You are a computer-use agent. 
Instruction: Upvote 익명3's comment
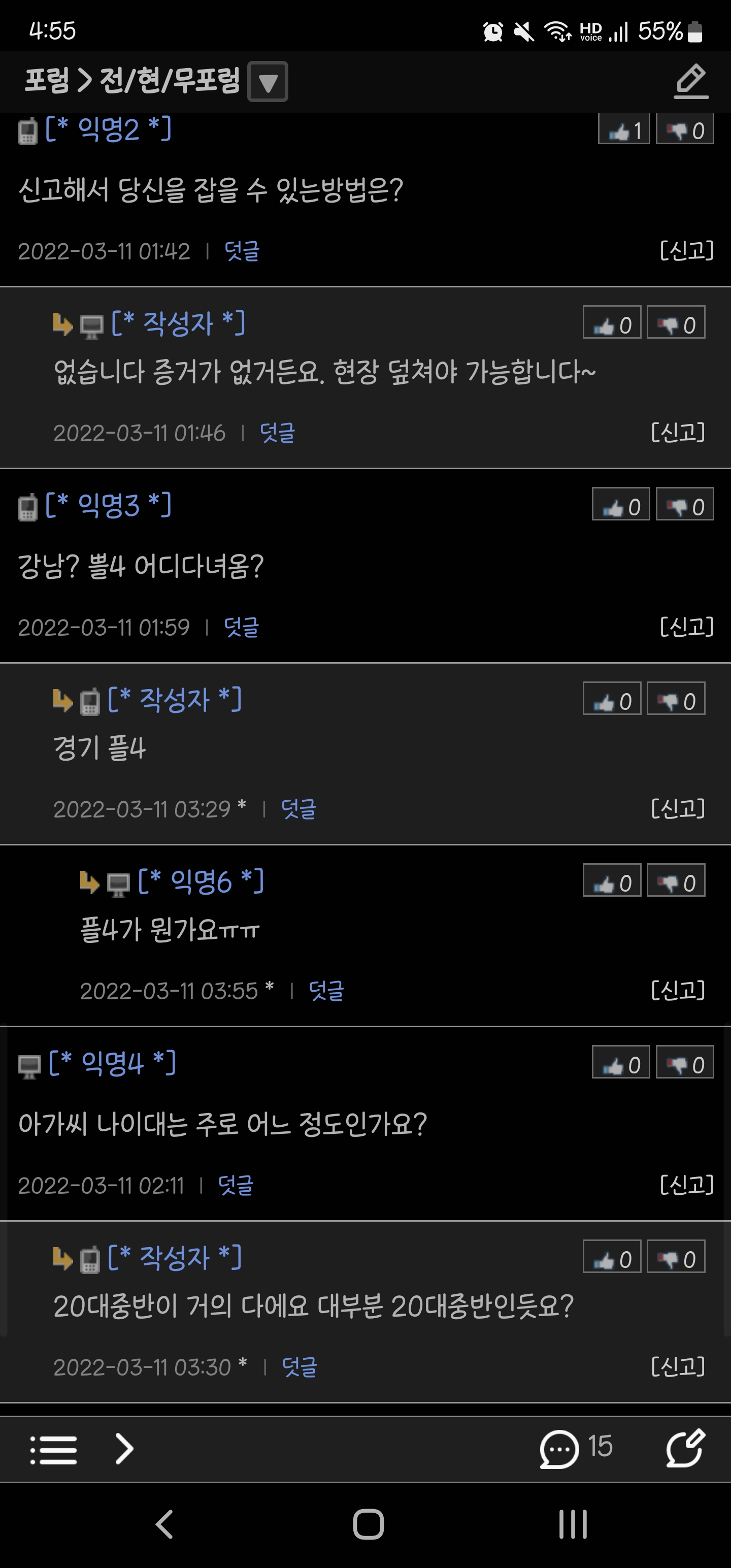point(621,505)
